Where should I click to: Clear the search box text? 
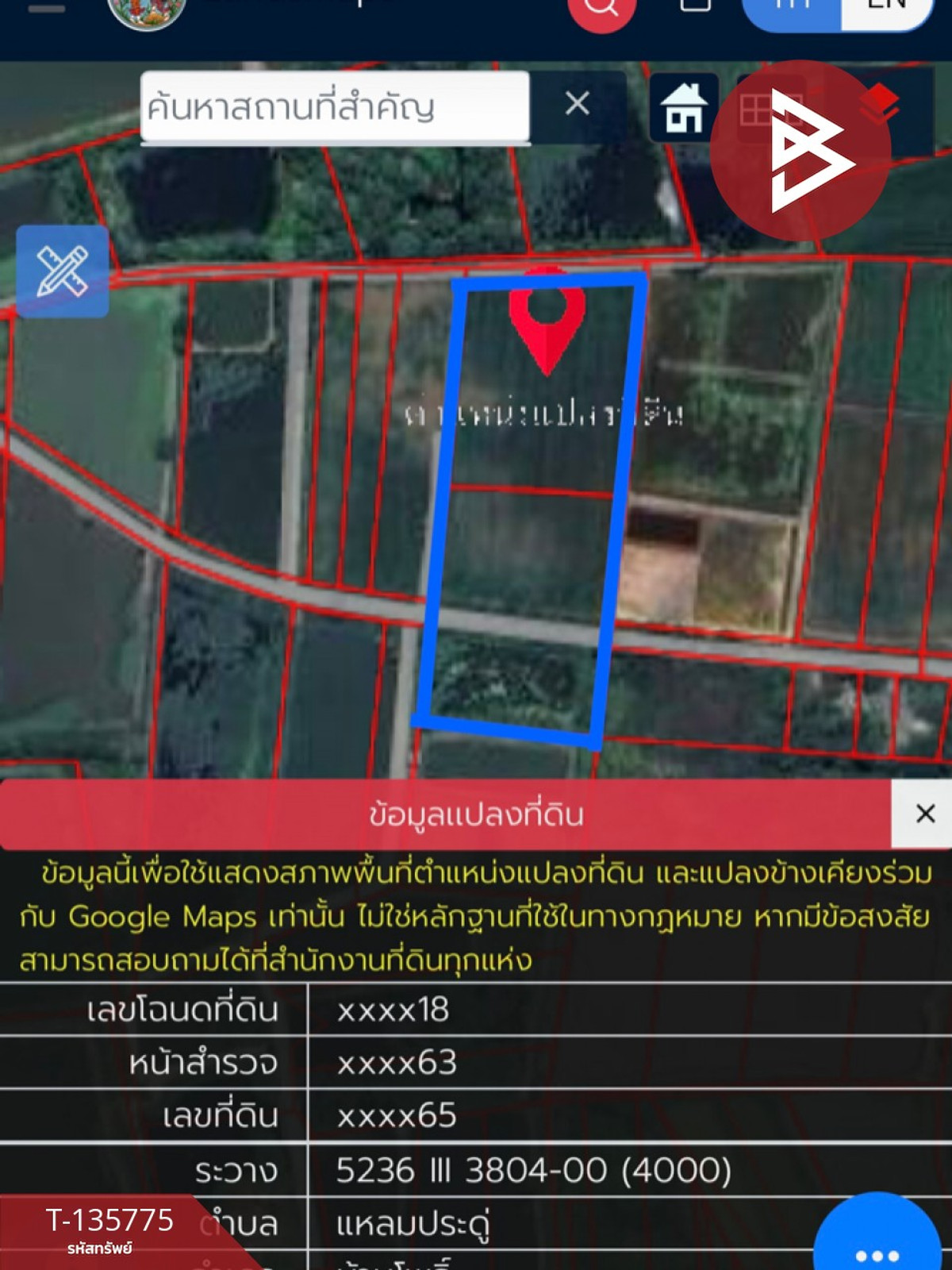577,103
